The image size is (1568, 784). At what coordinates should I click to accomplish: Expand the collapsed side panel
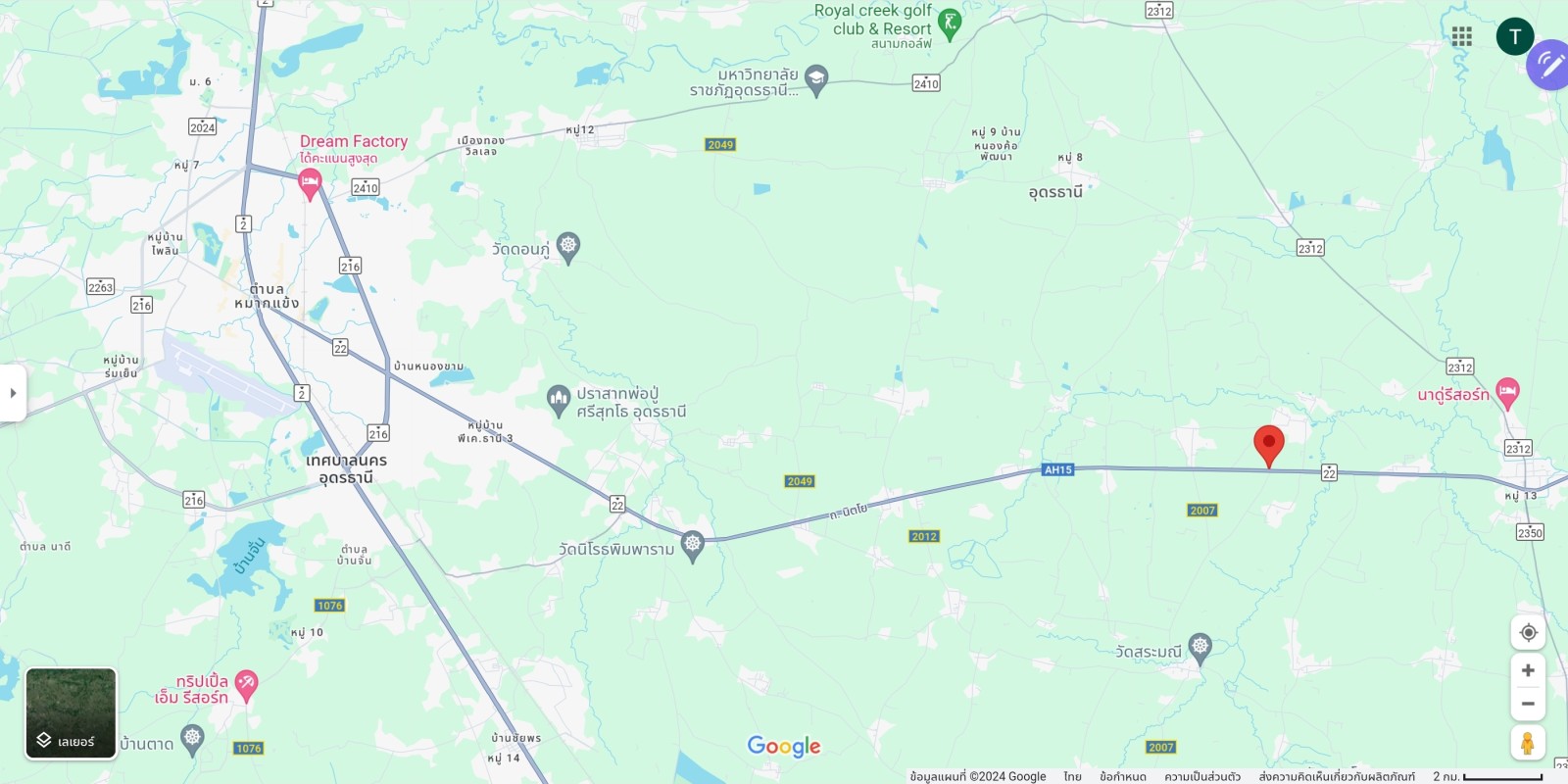13,393
